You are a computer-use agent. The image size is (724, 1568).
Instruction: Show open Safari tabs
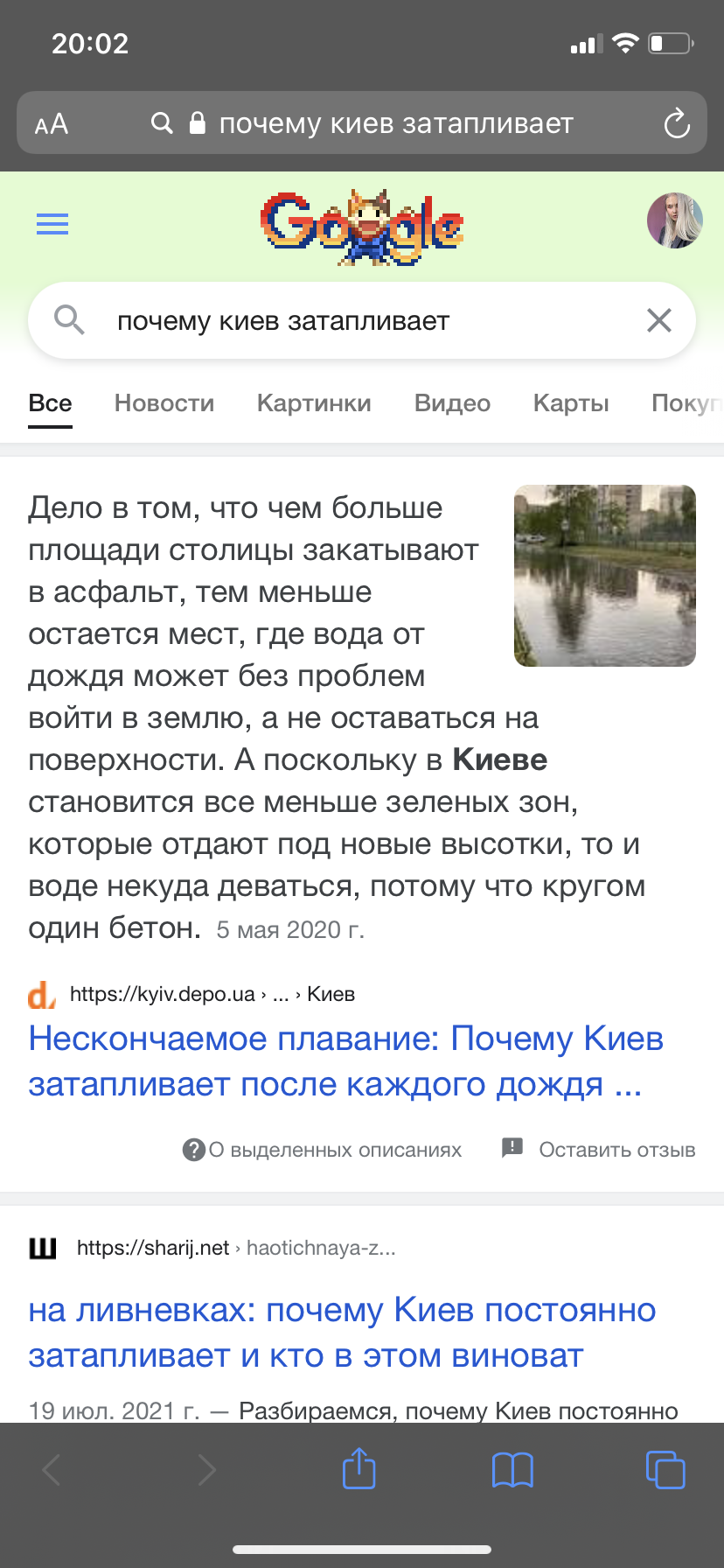click(x=665, y=1469)
